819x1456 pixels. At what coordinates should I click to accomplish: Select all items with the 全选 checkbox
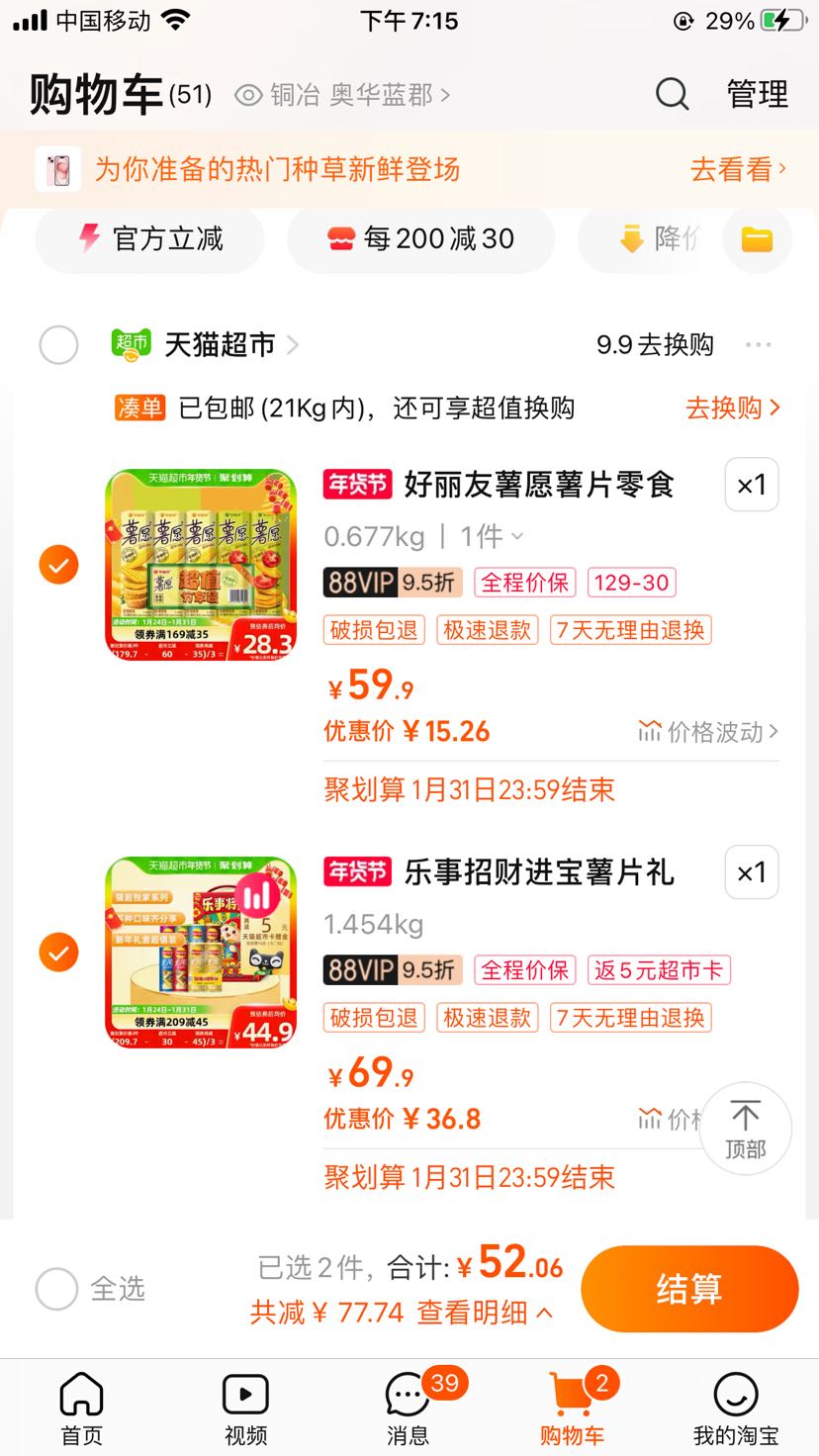pyautogui.click(x=56, y=1288)
